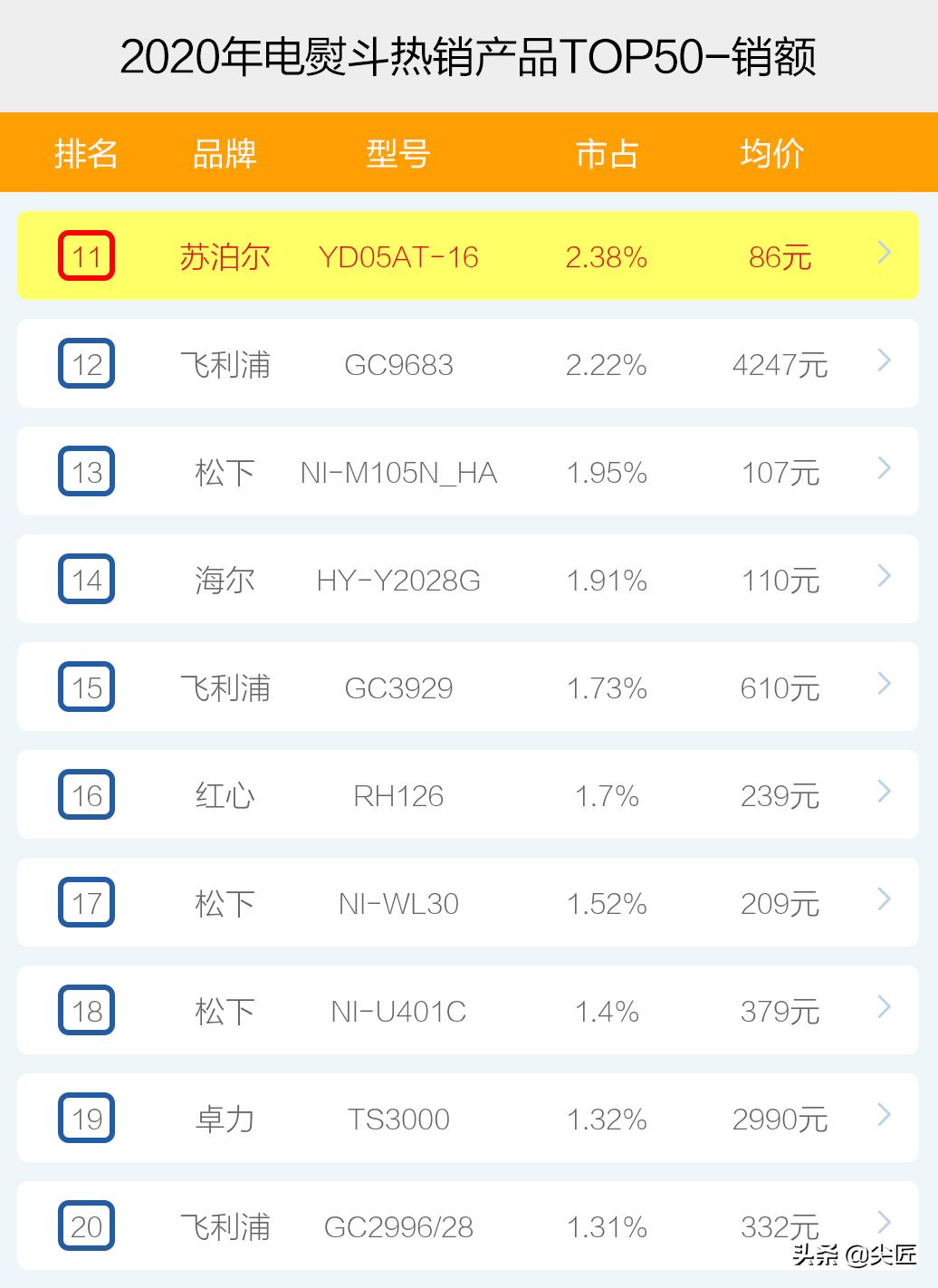This screenshot has height=1288, width=938.
Task: Click the arrow icon on the 松下 NI-M105N_HA row
Action: pos(883,469)
